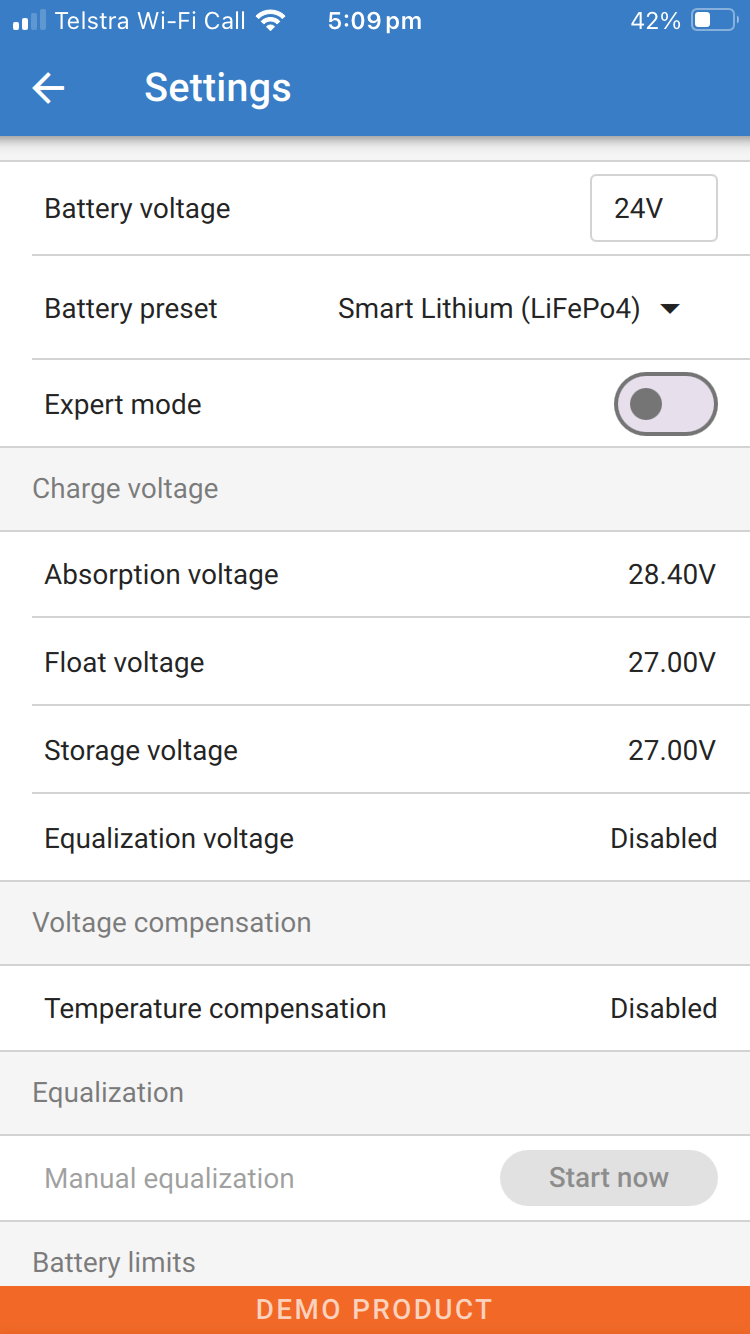
Task: Open Equalization voltage setting
Action: (x=375, y=838)
